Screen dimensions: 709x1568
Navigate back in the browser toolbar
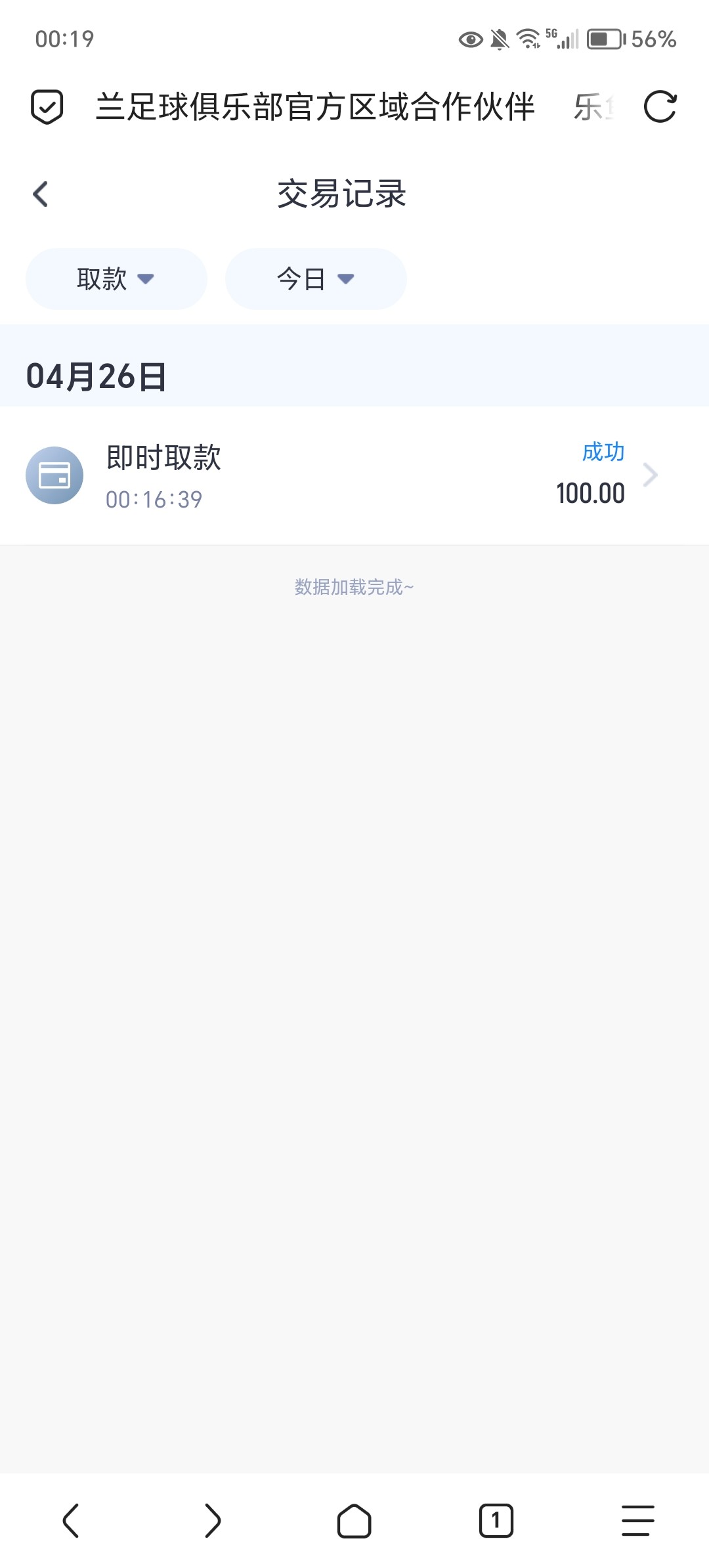71,1521
